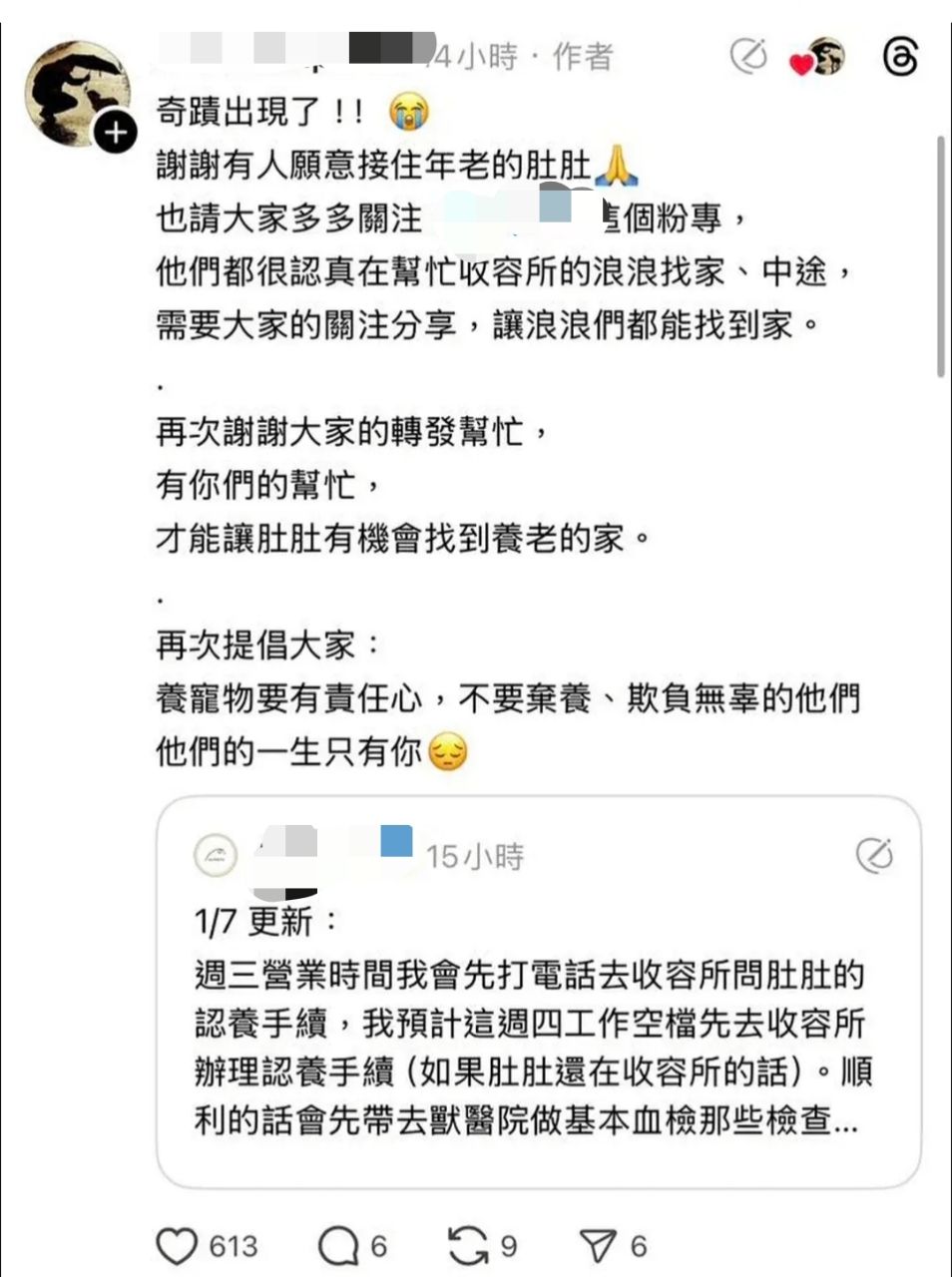Repost this thread

(468, 1246)
